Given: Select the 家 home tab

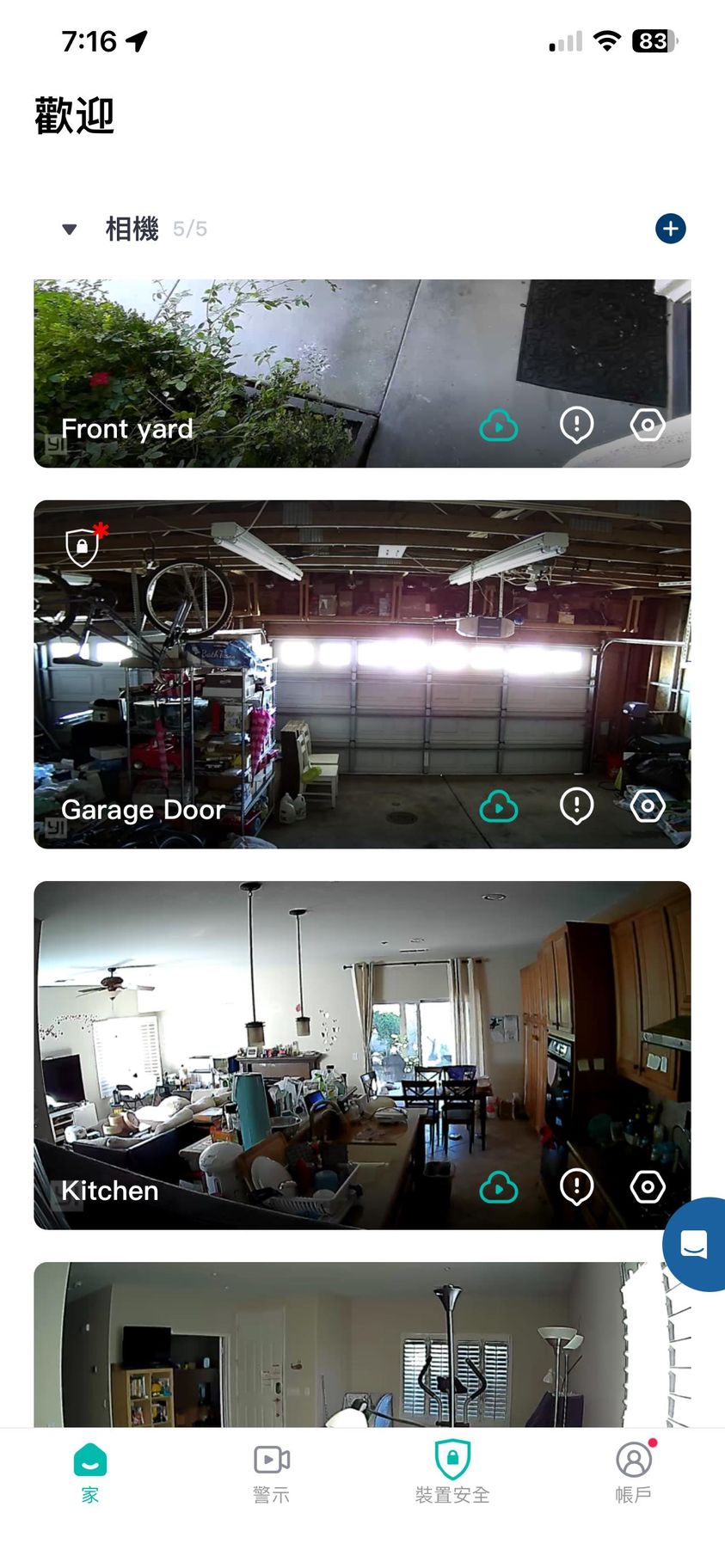Looking at the screenshot, I should (x=90, y=1473).
